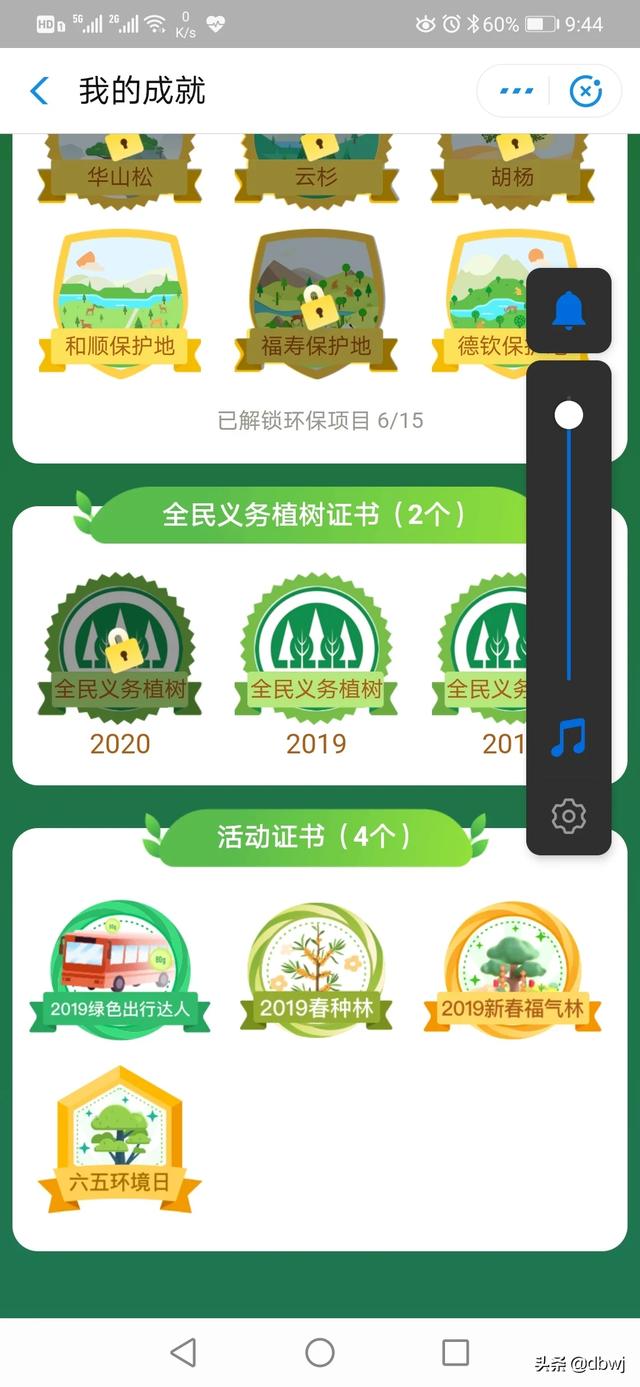
Task: Tap the system home button
Action: tap(320, 1353)
